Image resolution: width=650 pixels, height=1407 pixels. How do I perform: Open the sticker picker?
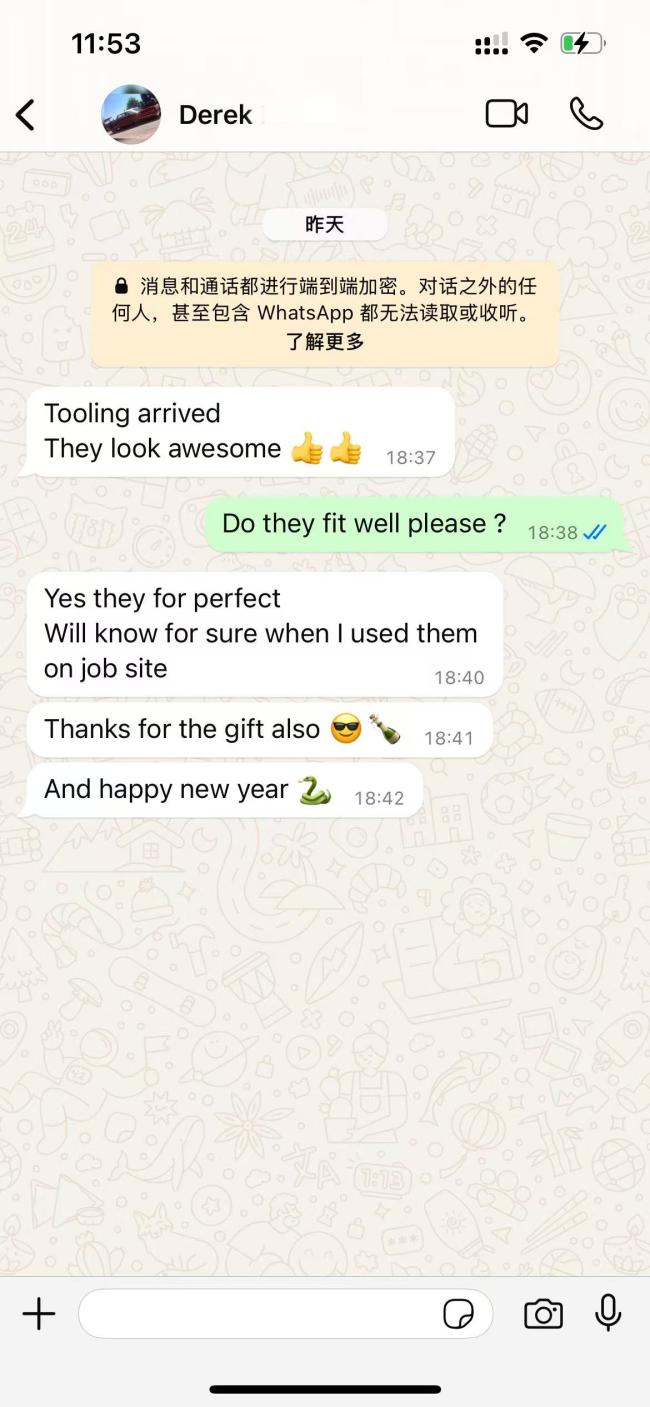[458, 1314]
